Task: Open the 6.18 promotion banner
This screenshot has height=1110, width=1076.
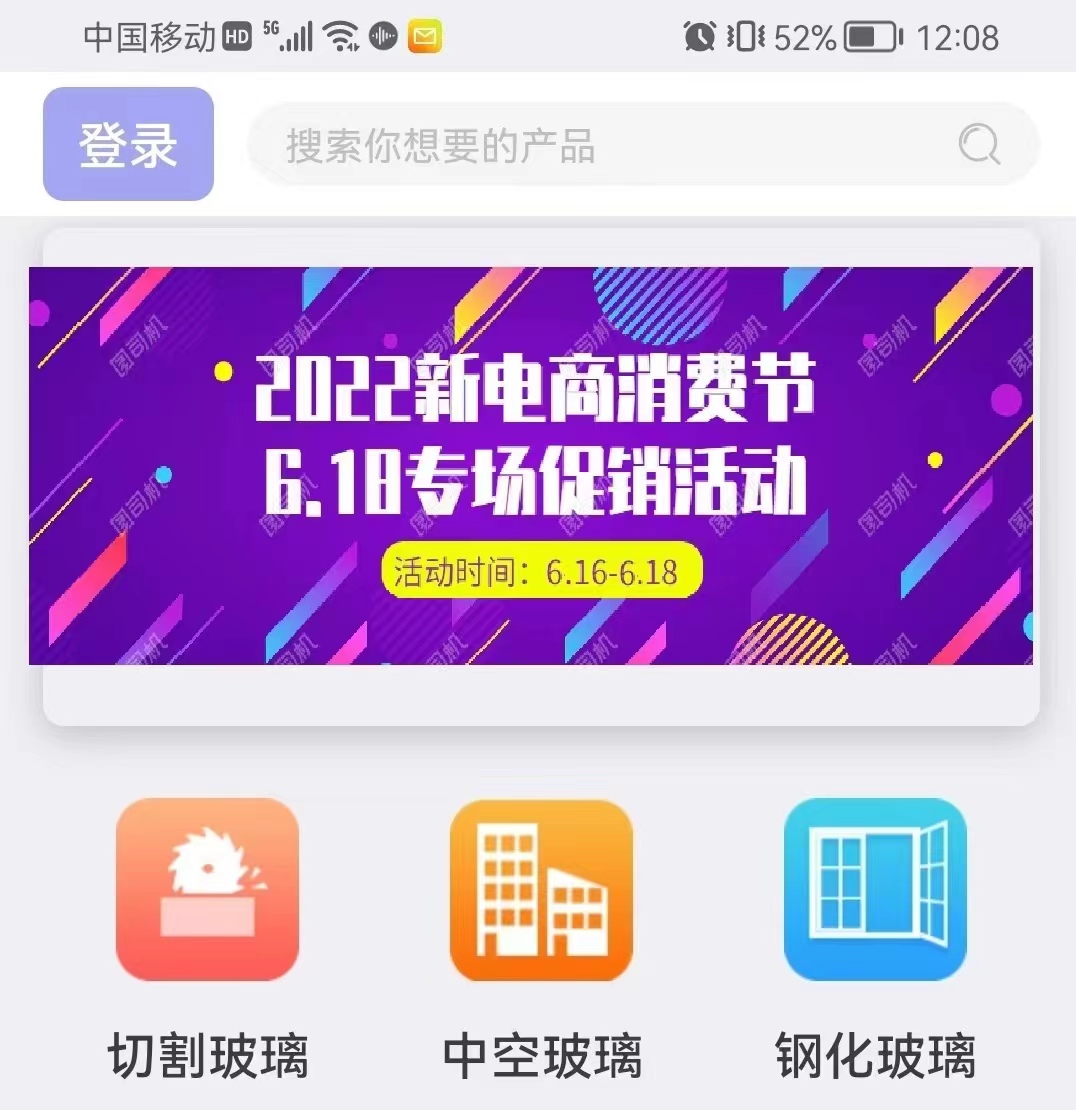Action: pos(531,465)
